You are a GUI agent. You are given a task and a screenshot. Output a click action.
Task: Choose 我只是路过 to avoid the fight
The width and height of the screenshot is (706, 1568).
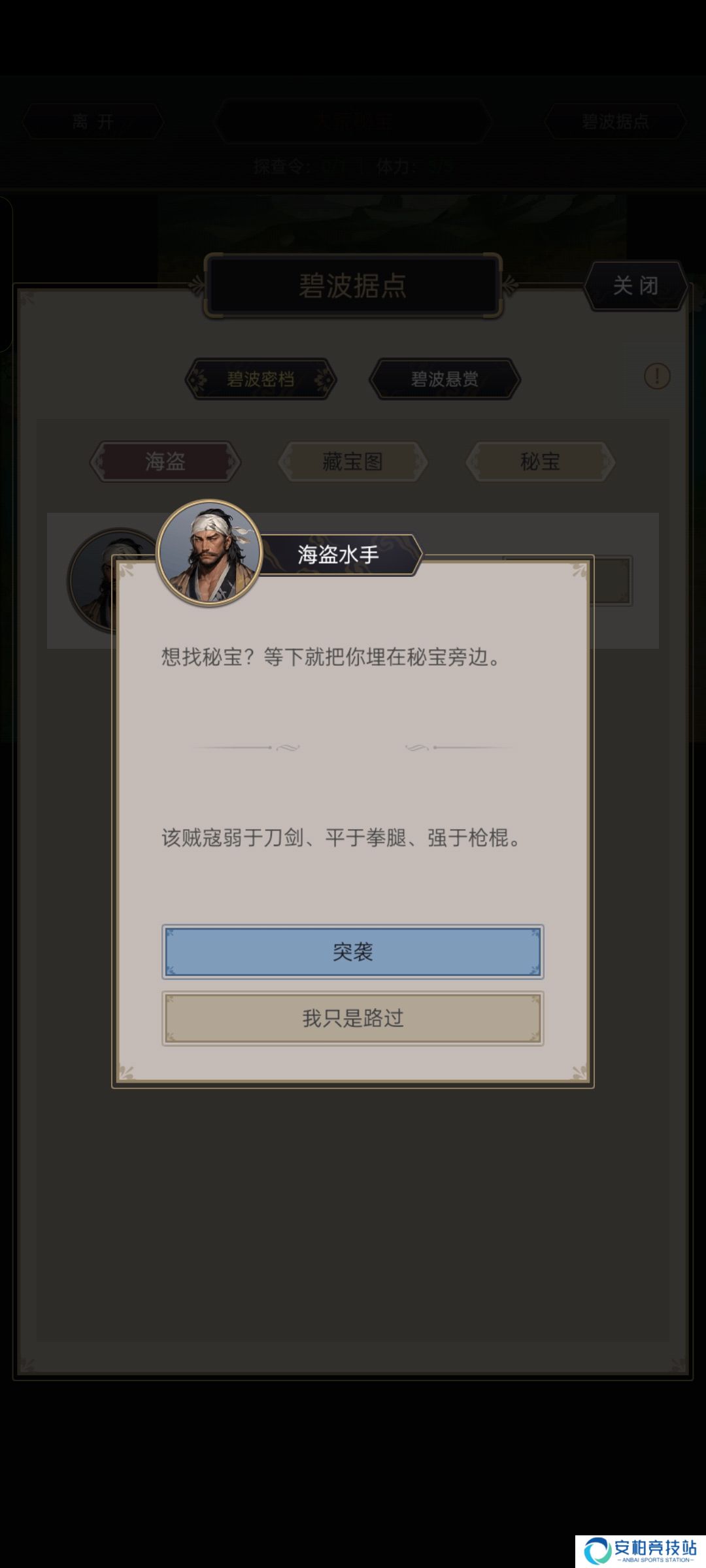pyautogui.click(x=353, y=1018)
